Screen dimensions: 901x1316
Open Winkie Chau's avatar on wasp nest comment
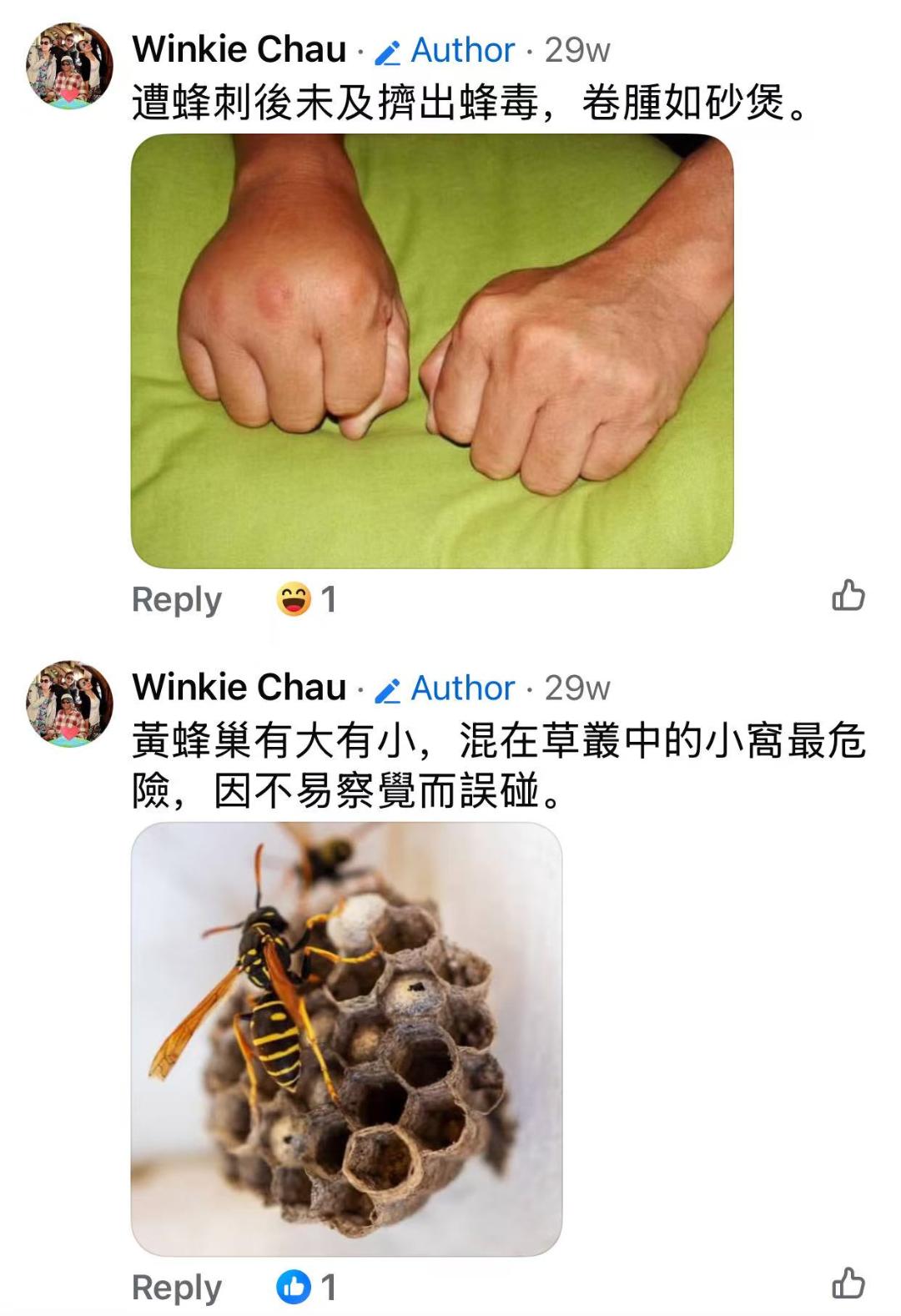69,703
